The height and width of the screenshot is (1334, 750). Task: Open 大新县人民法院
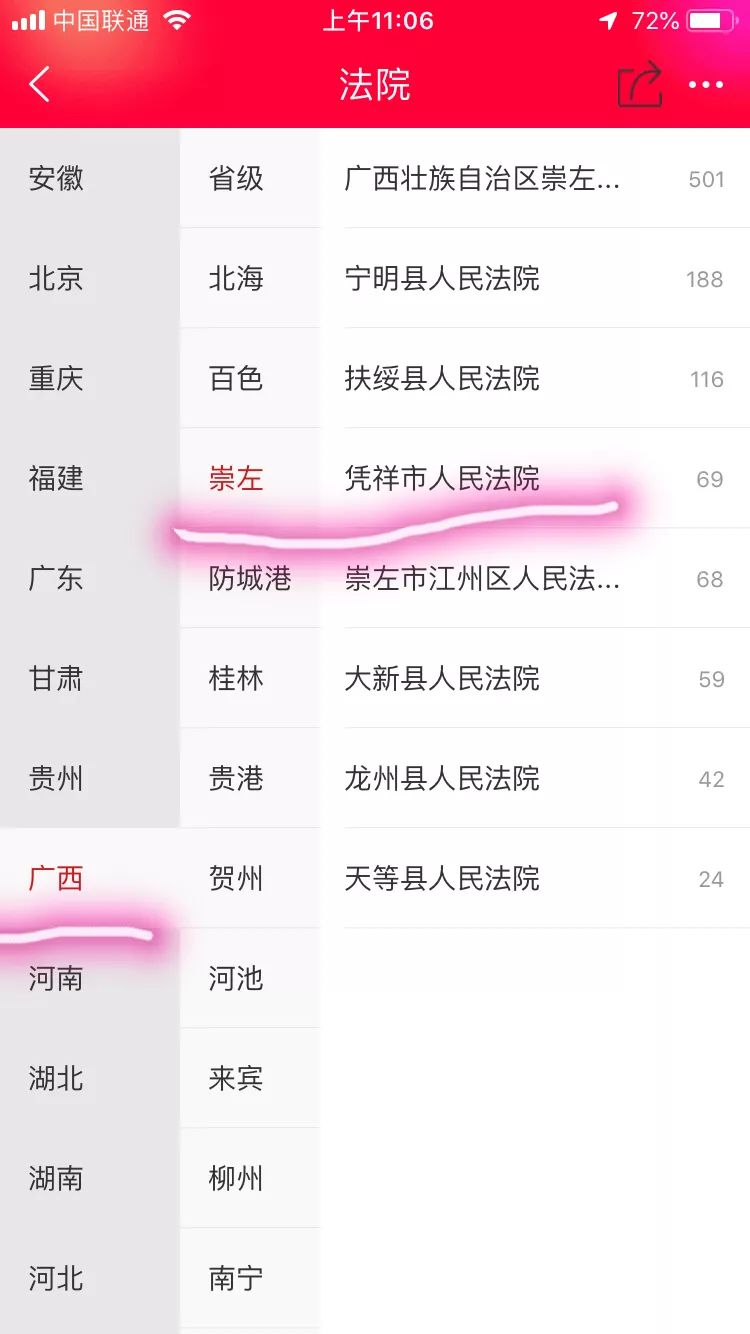pyautogui.click(x=535, y=678)
